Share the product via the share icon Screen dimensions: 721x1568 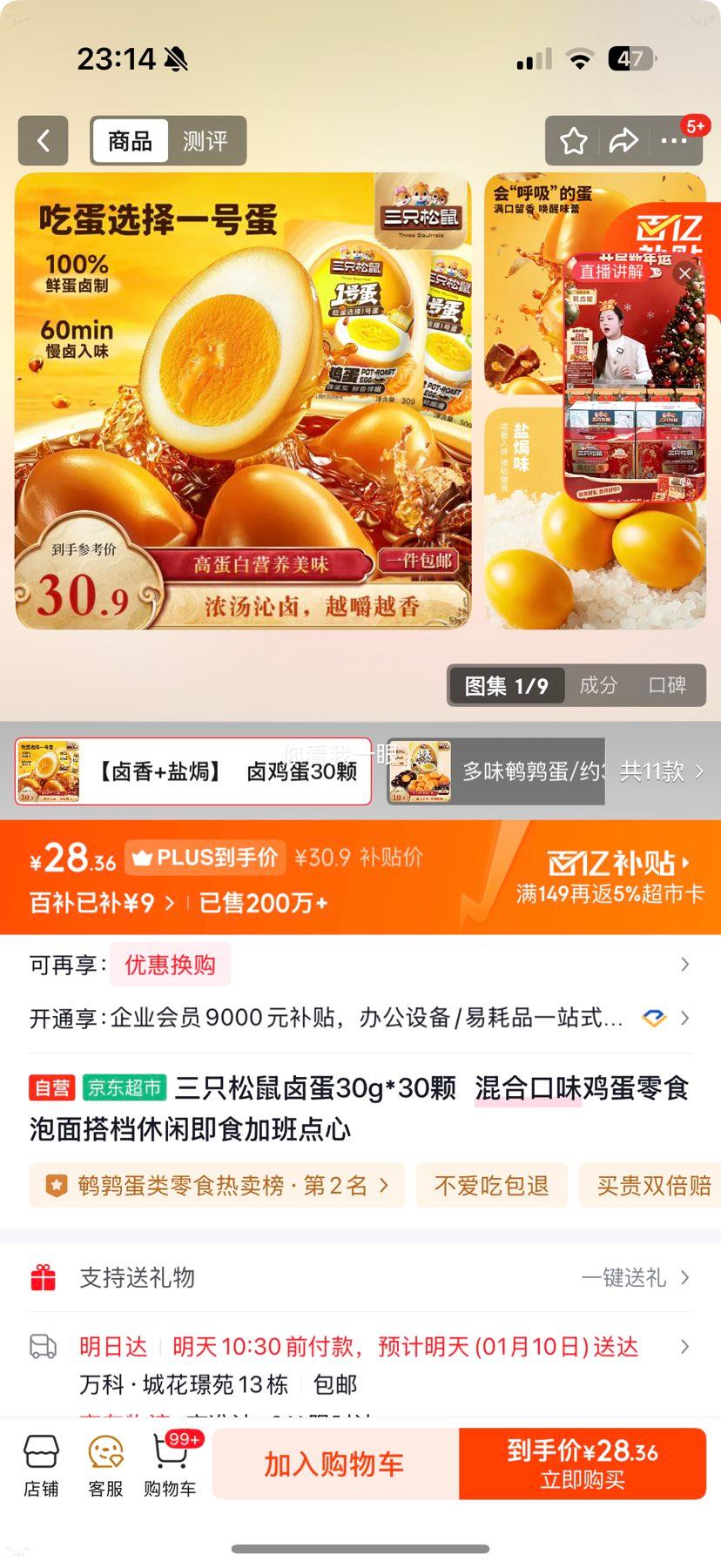(624, 140)
